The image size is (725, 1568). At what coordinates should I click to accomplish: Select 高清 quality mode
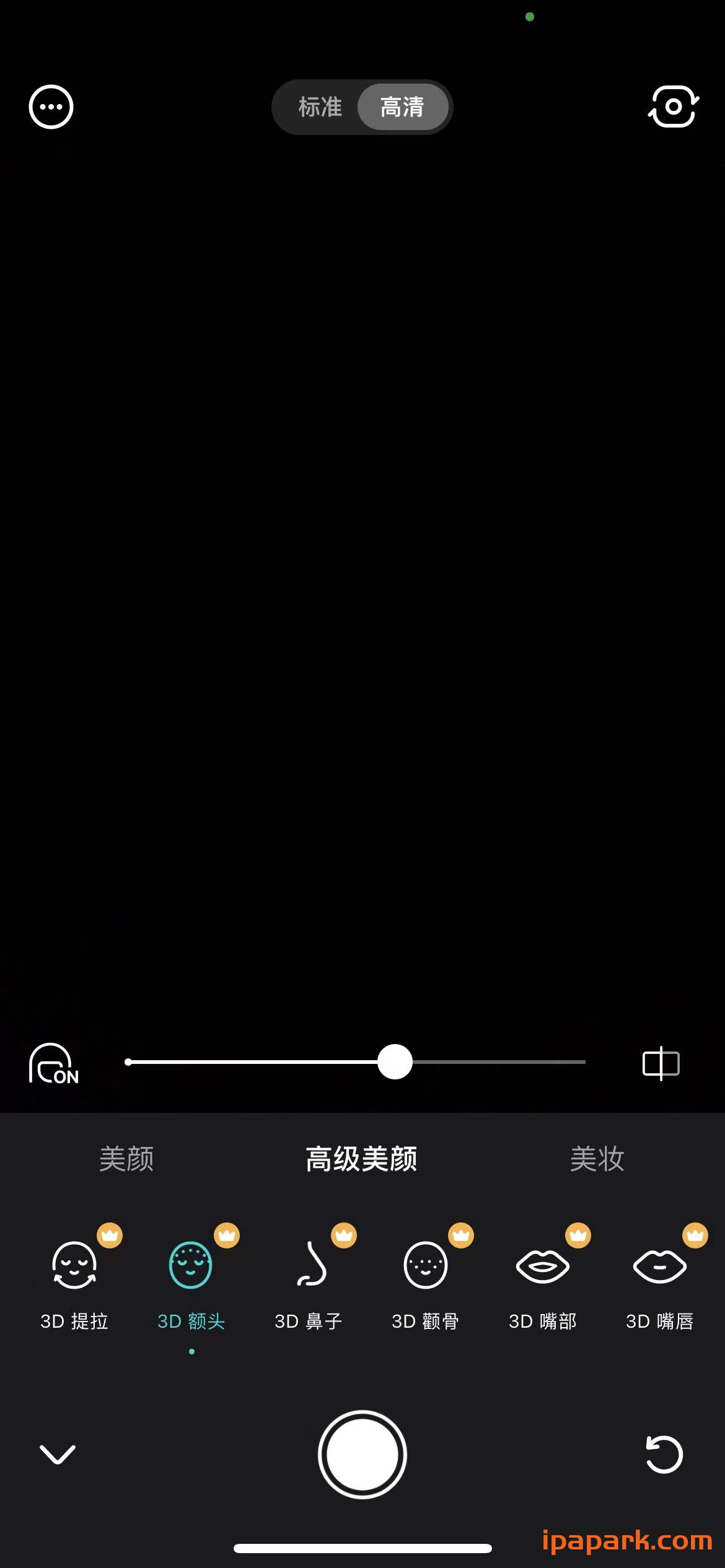[402, 107]
